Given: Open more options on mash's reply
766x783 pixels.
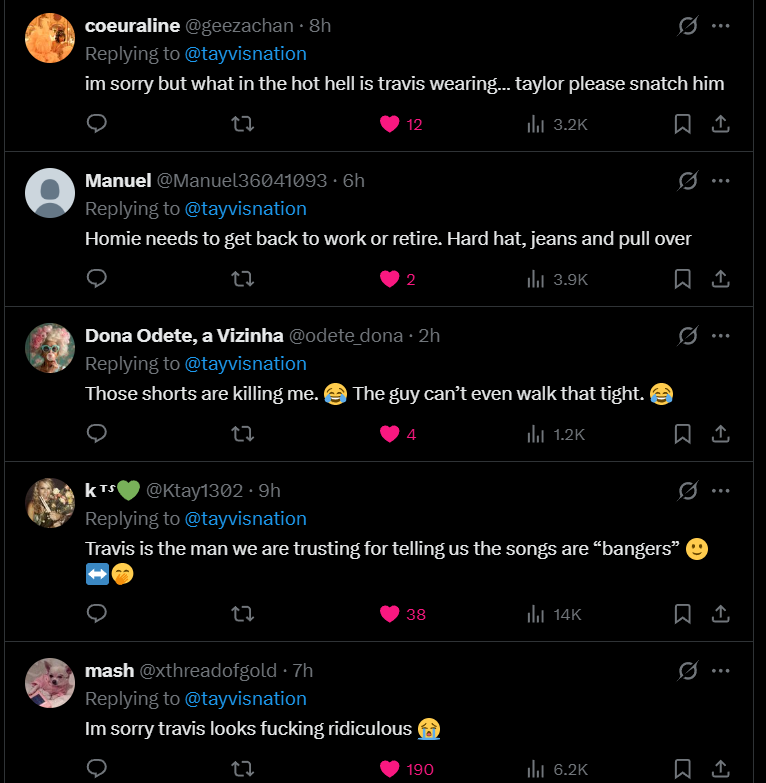Looking at the screenshot, I should (720, 671).
